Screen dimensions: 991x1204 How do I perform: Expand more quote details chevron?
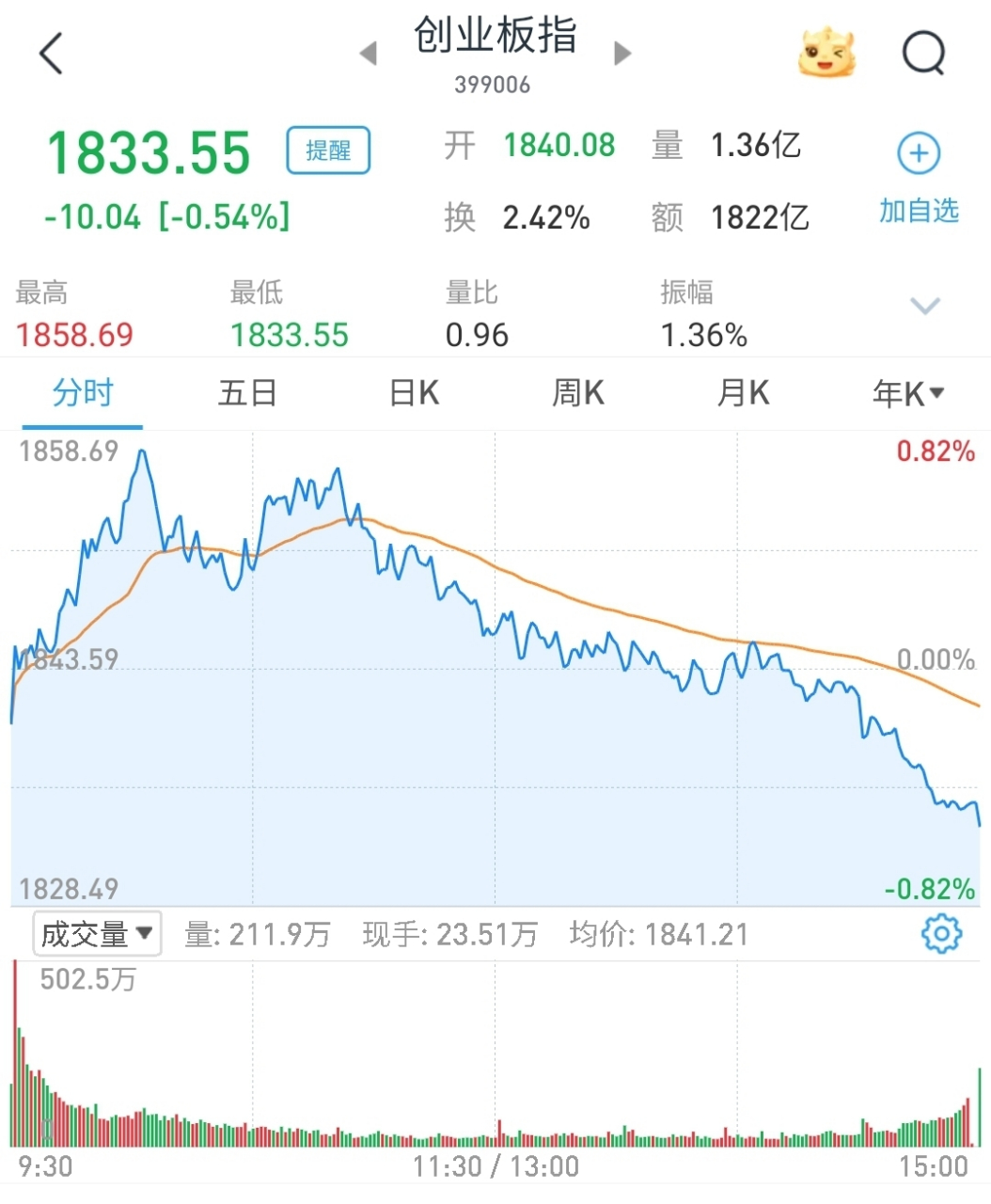(925, 306)
